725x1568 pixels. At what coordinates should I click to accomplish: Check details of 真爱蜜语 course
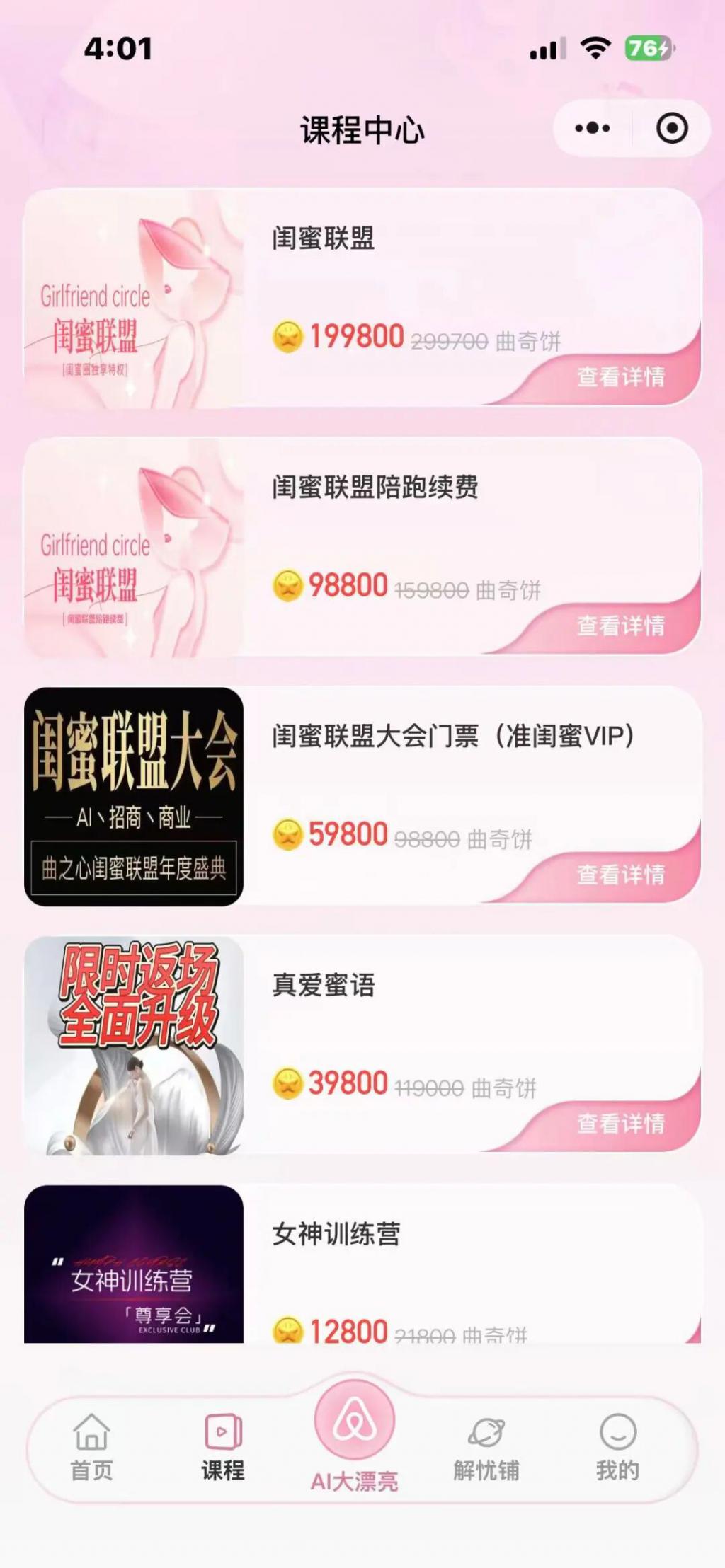[620, 1124]
